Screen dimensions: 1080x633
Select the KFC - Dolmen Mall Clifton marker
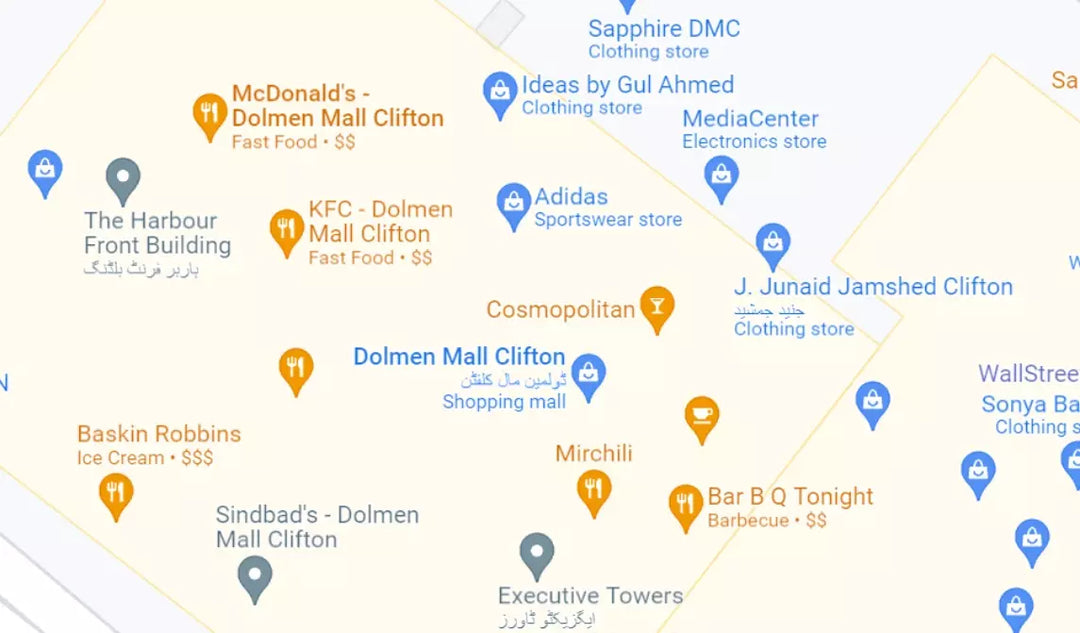pos(287,229)
